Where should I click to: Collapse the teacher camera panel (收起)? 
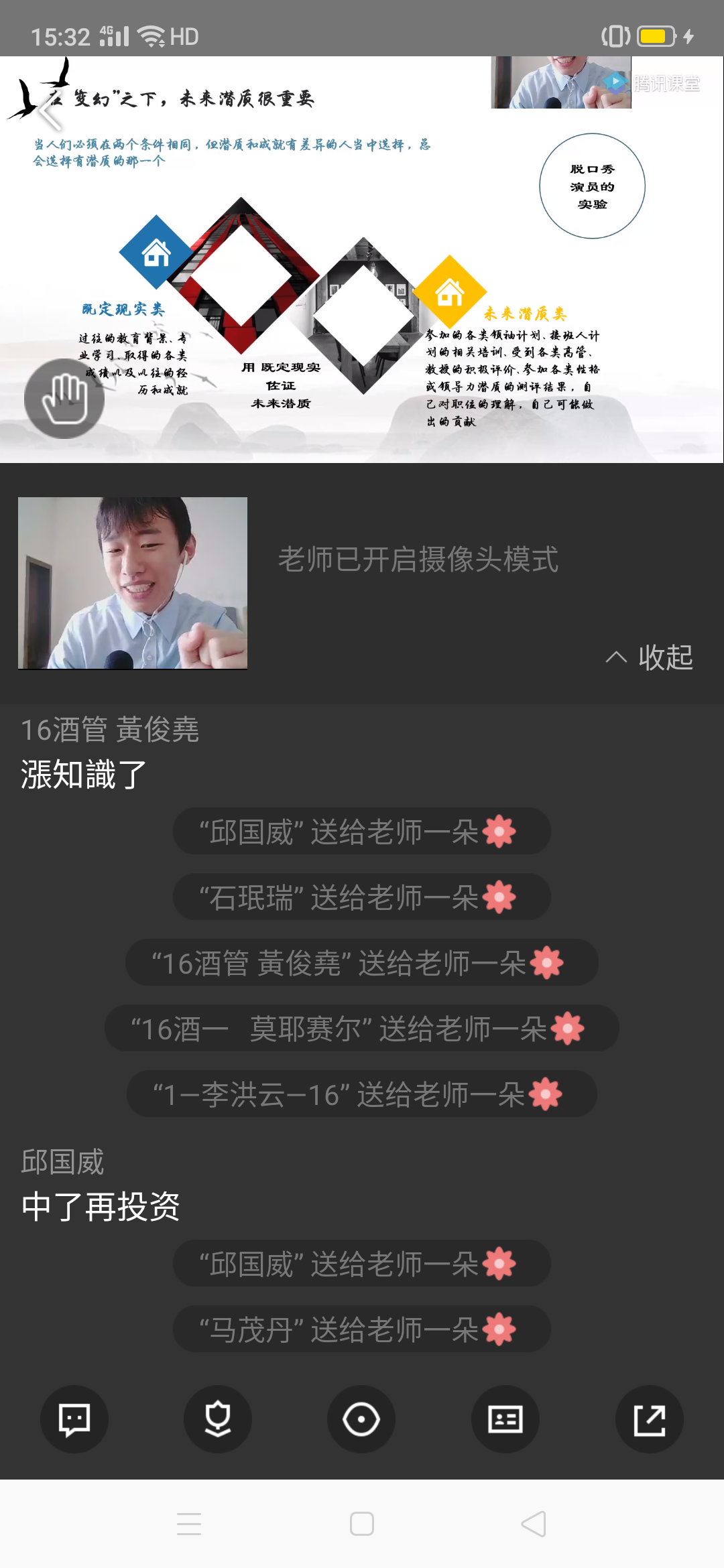[x=649, y=657]
